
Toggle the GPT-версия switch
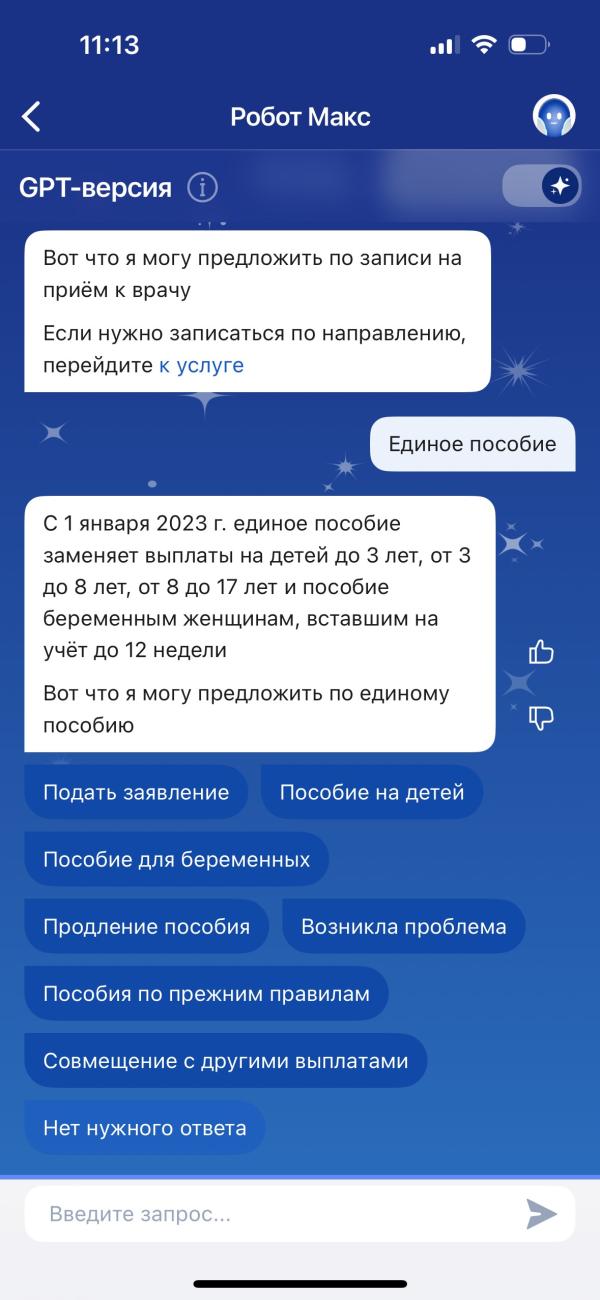[541, 186]
